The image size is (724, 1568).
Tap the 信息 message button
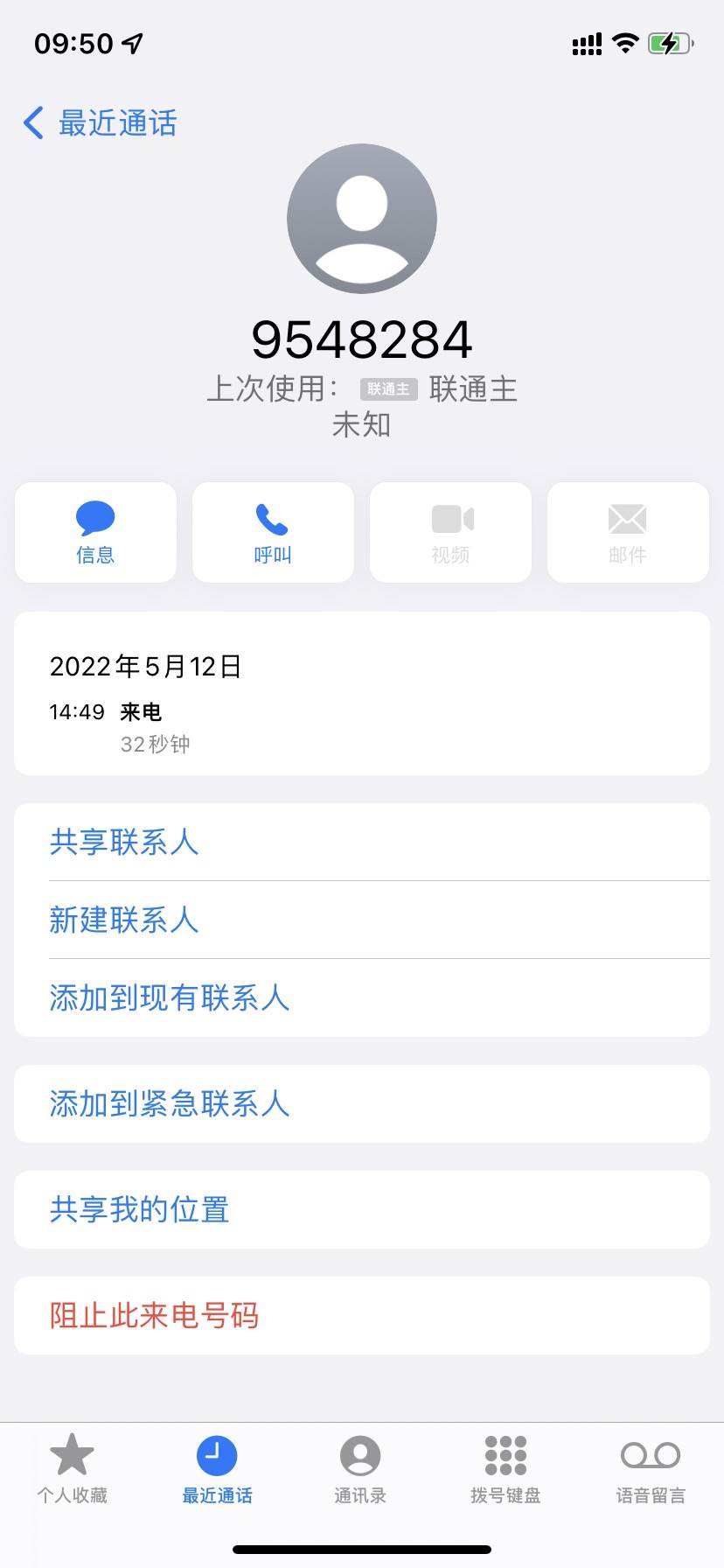coord(95,532)
